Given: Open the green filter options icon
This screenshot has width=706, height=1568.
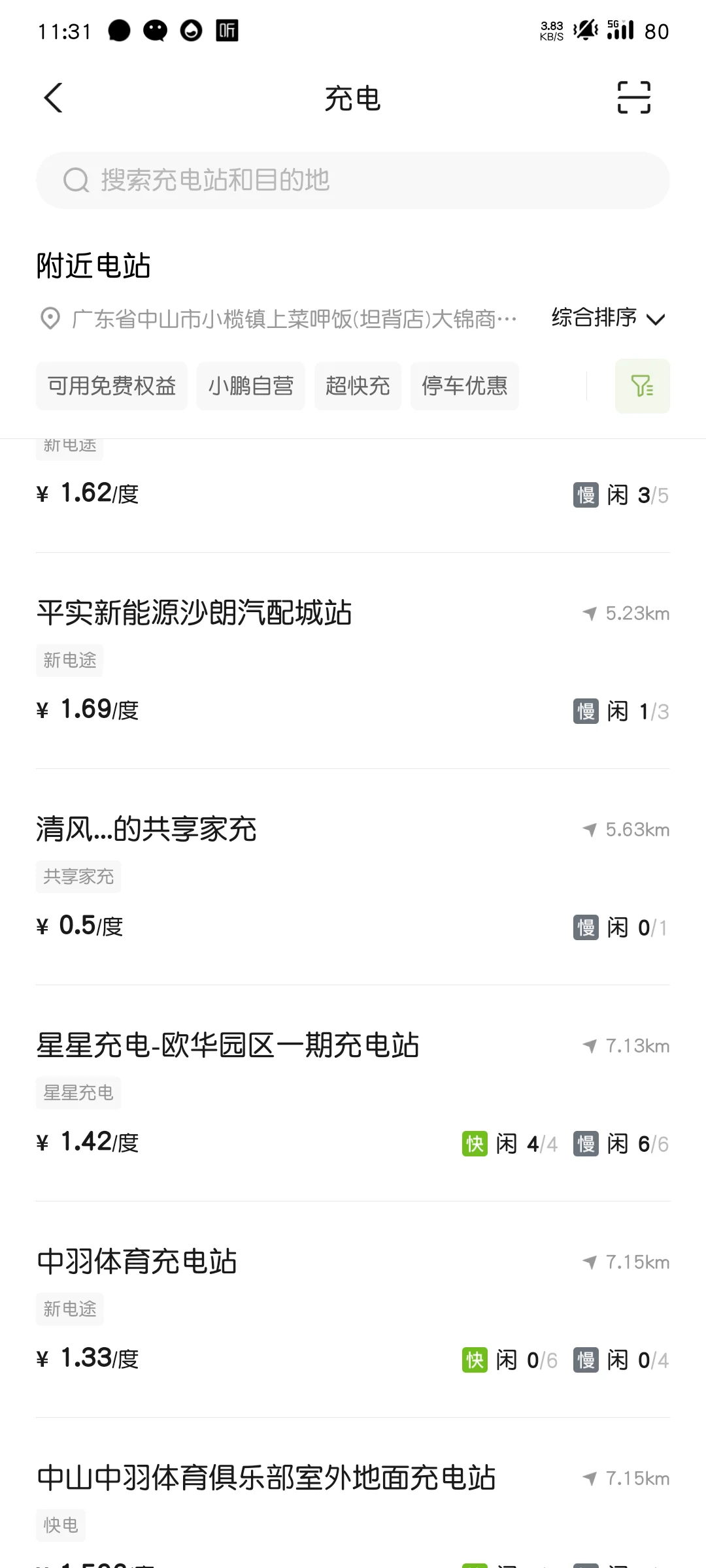Looking at the screenshot, I should [643, 386].
